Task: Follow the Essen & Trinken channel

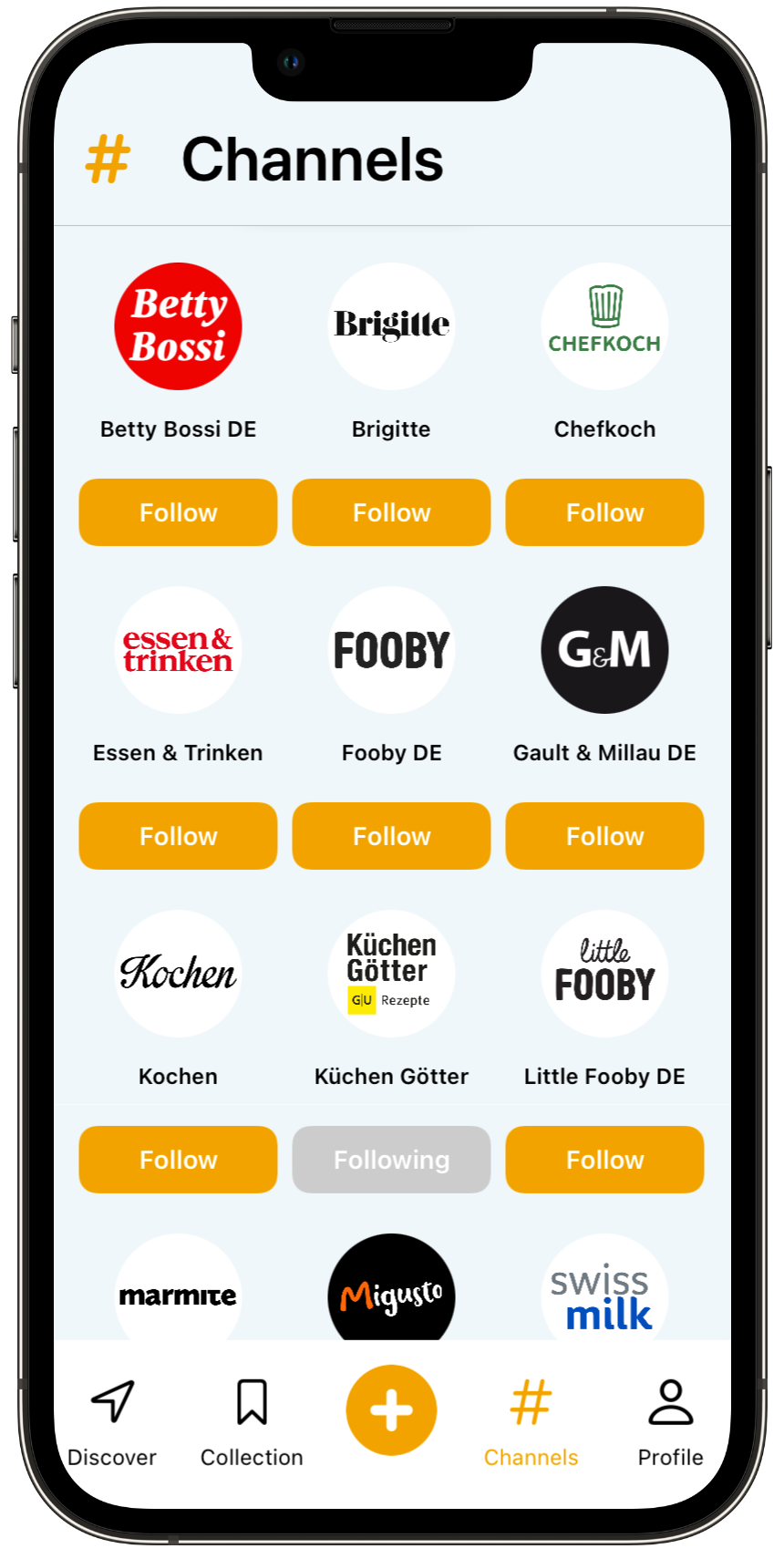Action: pos(178,836)
